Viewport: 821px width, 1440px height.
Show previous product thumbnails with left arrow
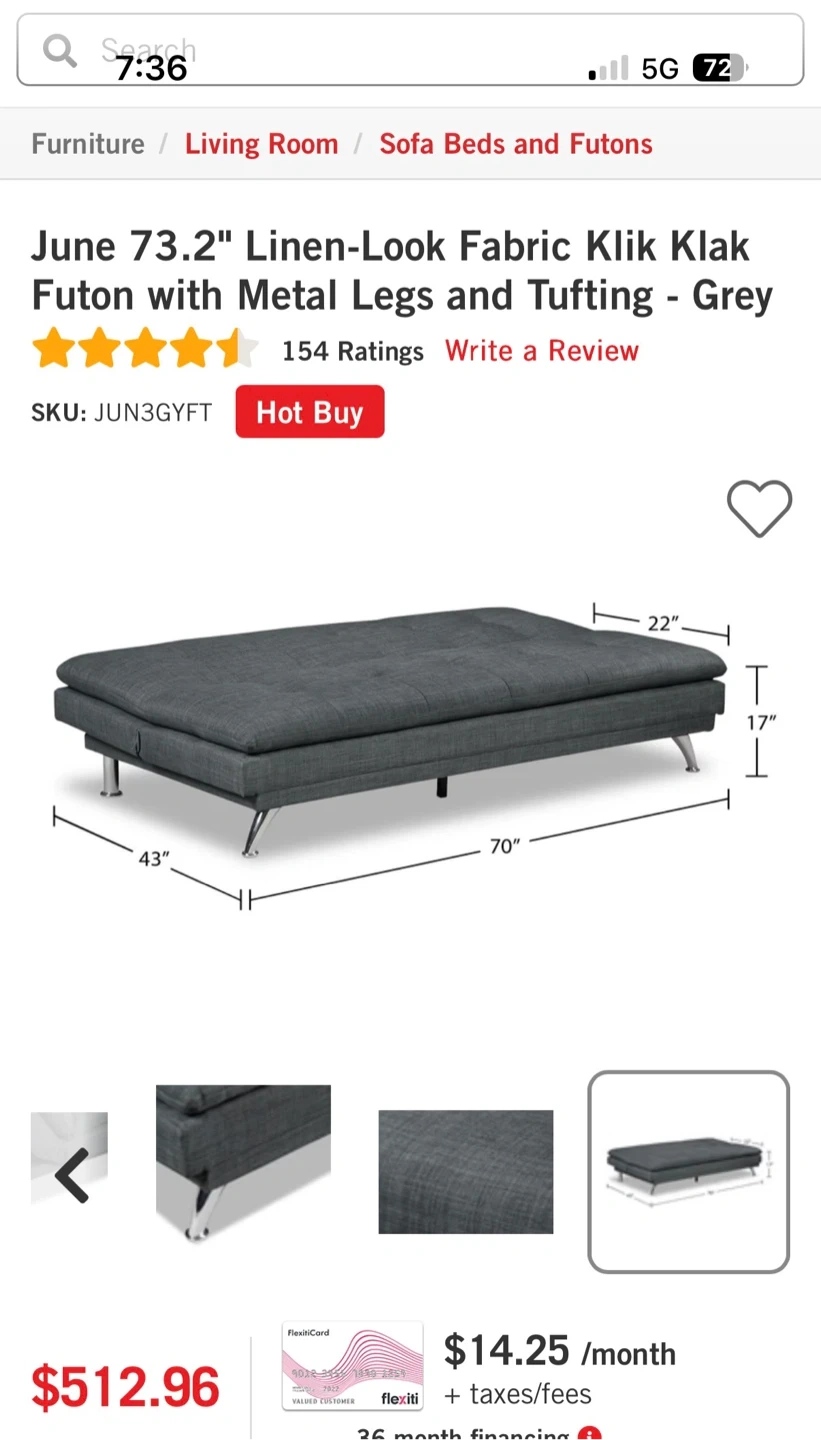point(71,1173)
